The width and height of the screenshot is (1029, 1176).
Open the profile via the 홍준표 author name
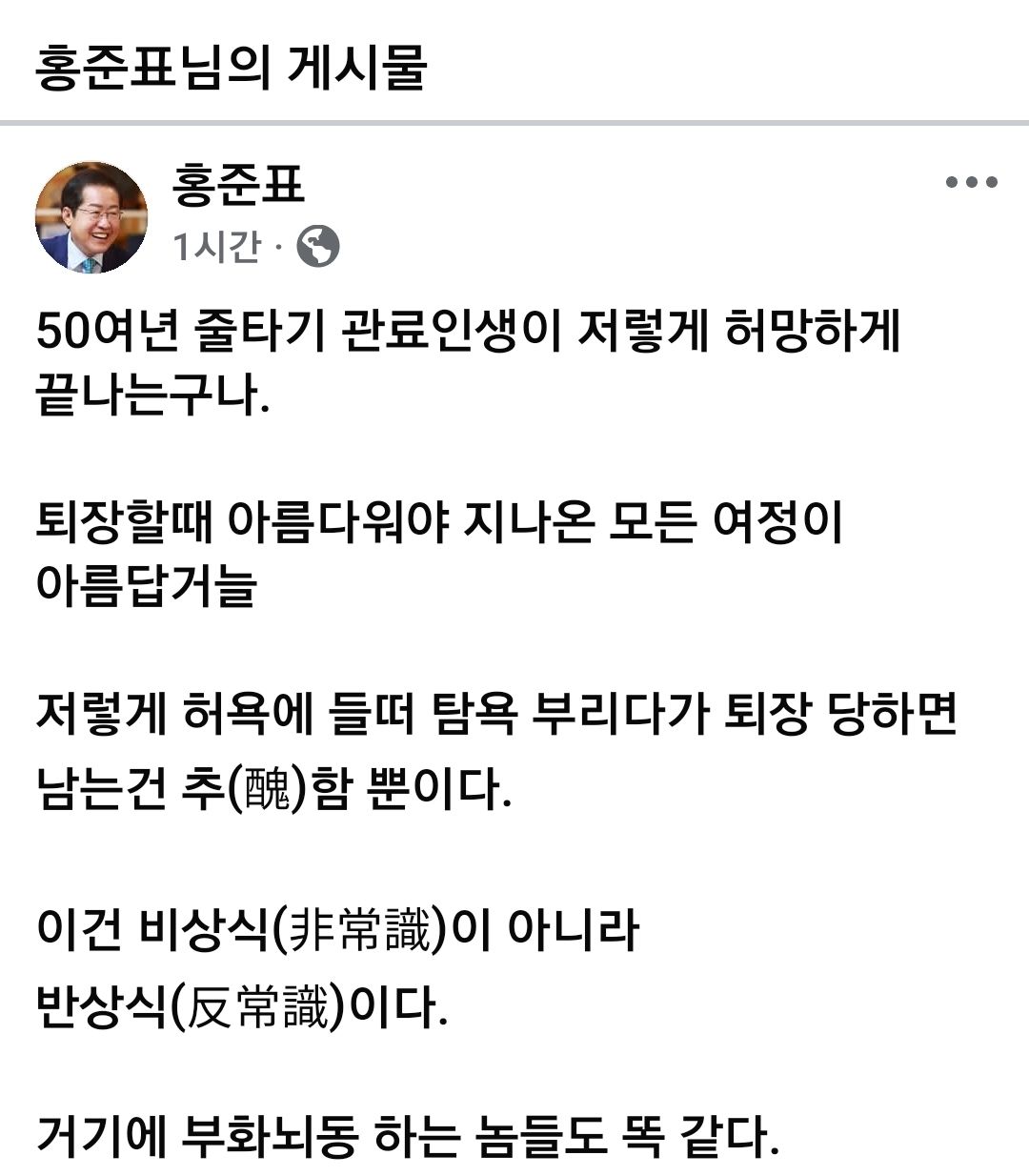[238, 185]
